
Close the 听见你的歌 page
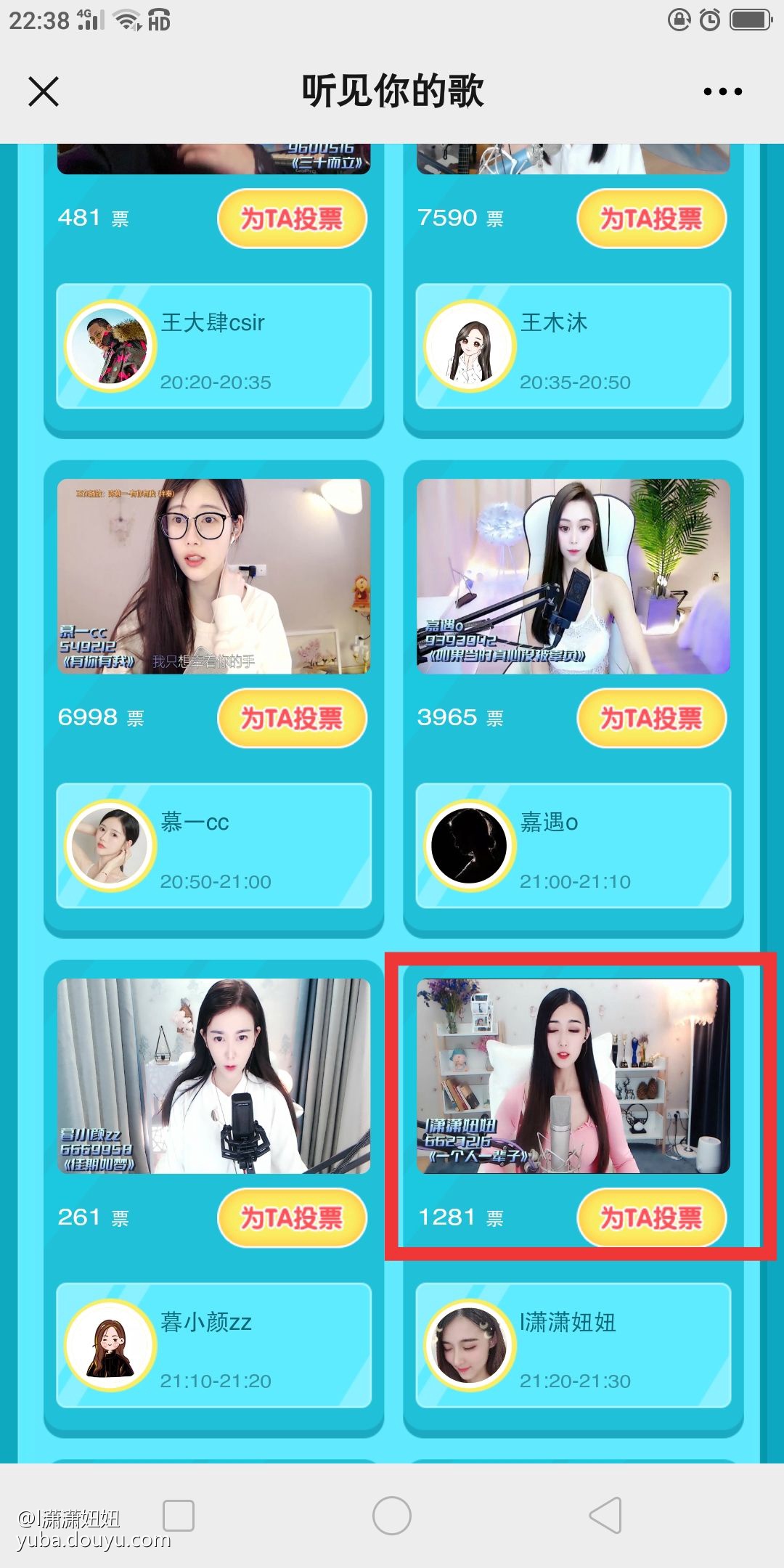44,91
